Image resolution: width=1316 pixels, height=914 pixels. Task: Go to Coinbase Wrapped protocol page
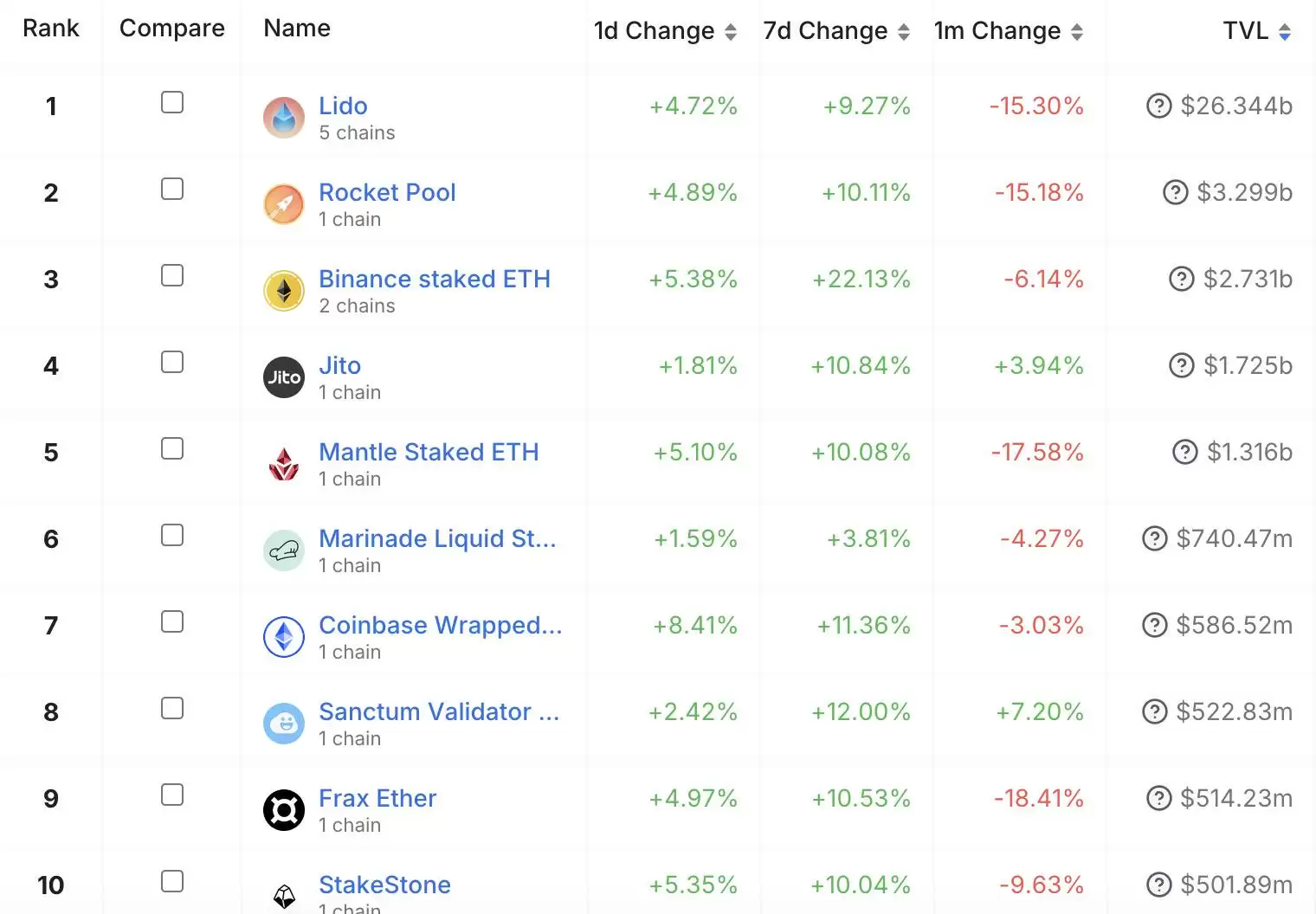pyautogui.click(x=440, y=625)
